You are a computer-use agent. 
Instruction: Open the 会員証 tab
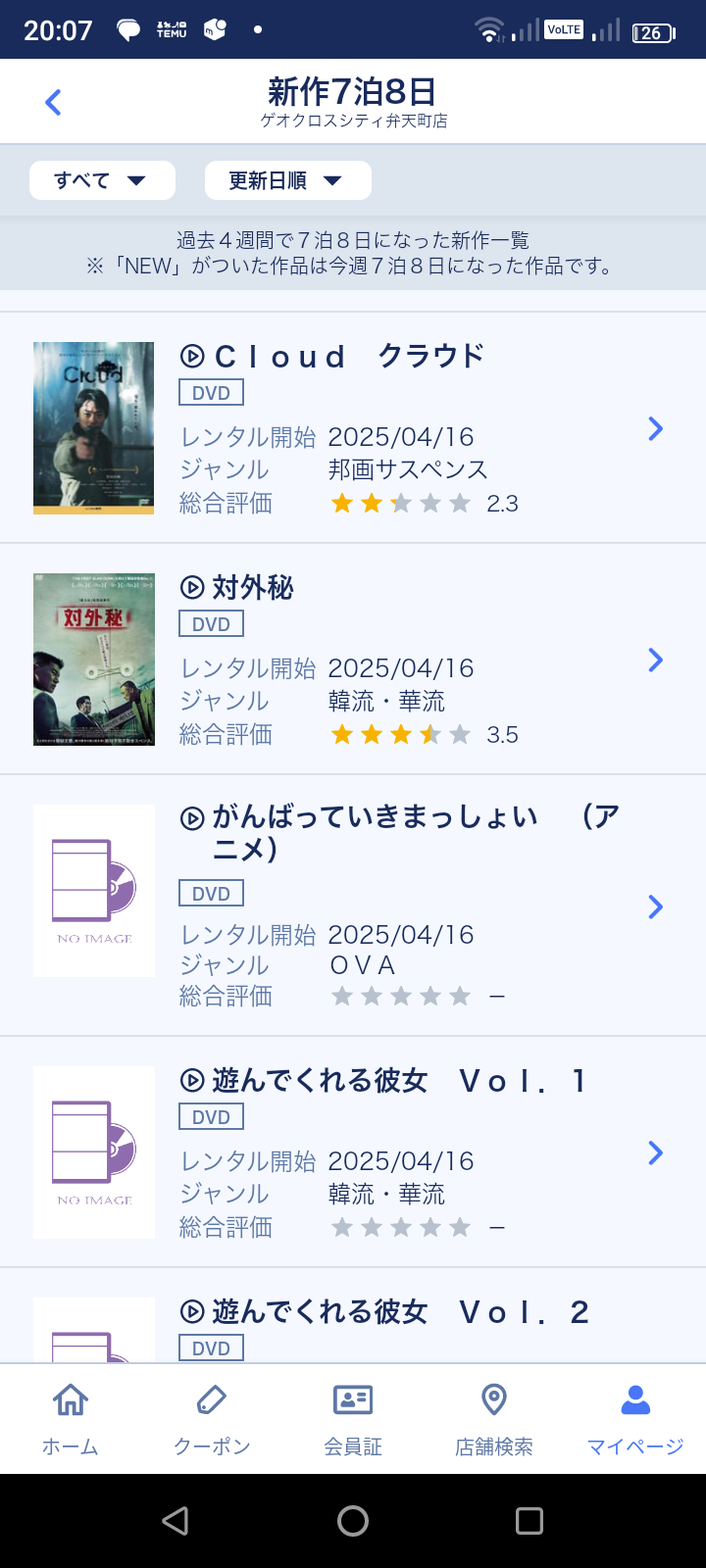[x=353, y=1419]
